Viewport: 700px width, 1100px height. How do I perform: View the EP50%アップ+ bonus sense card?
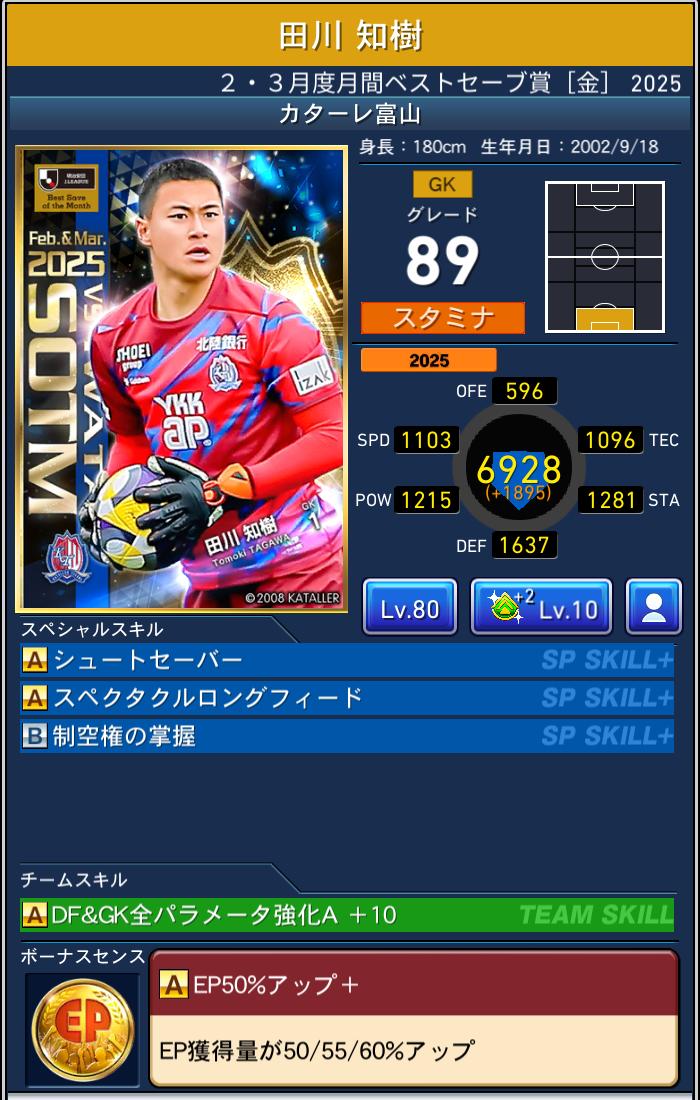(x=413, y=1018)
